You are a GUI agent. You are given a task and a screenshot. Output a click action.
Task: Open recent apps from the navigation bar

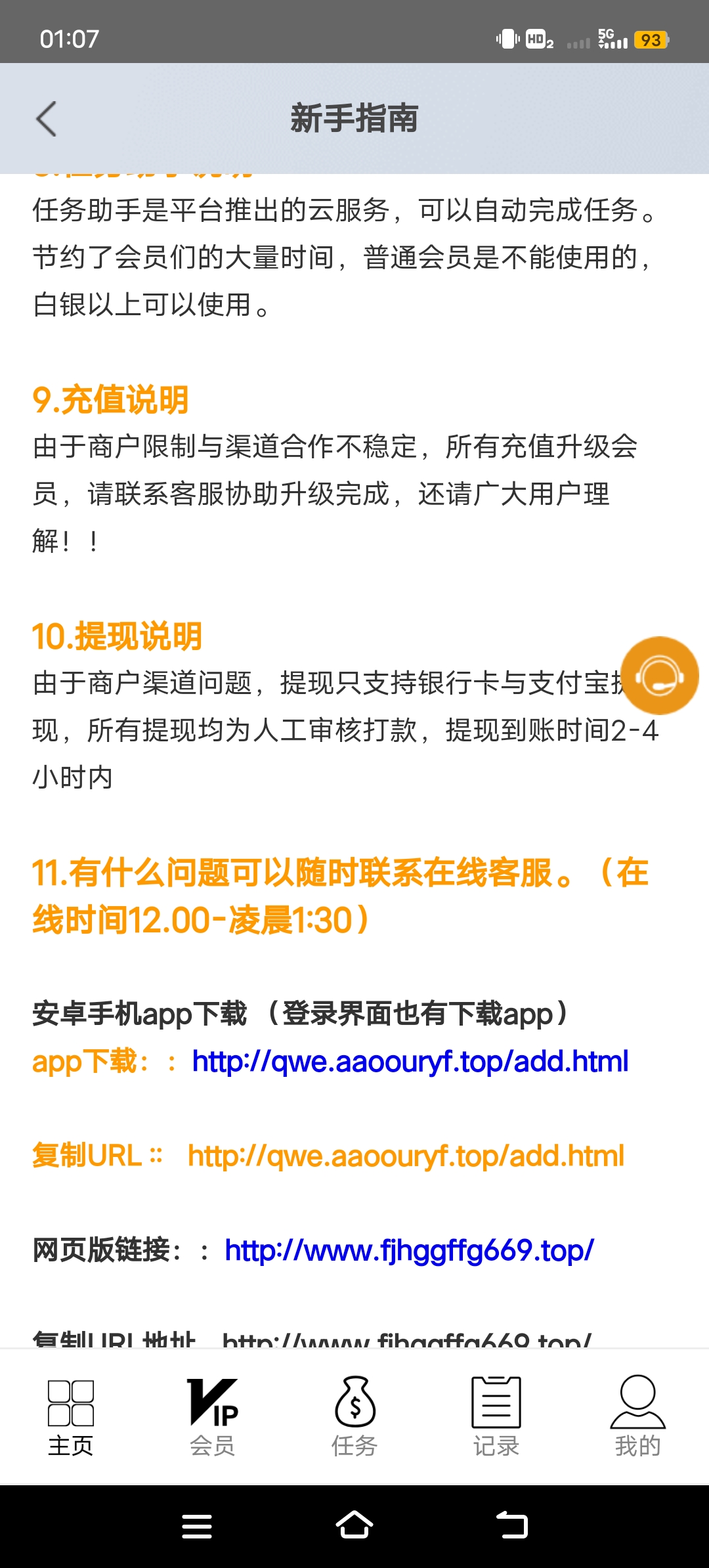pos(197,1526)
